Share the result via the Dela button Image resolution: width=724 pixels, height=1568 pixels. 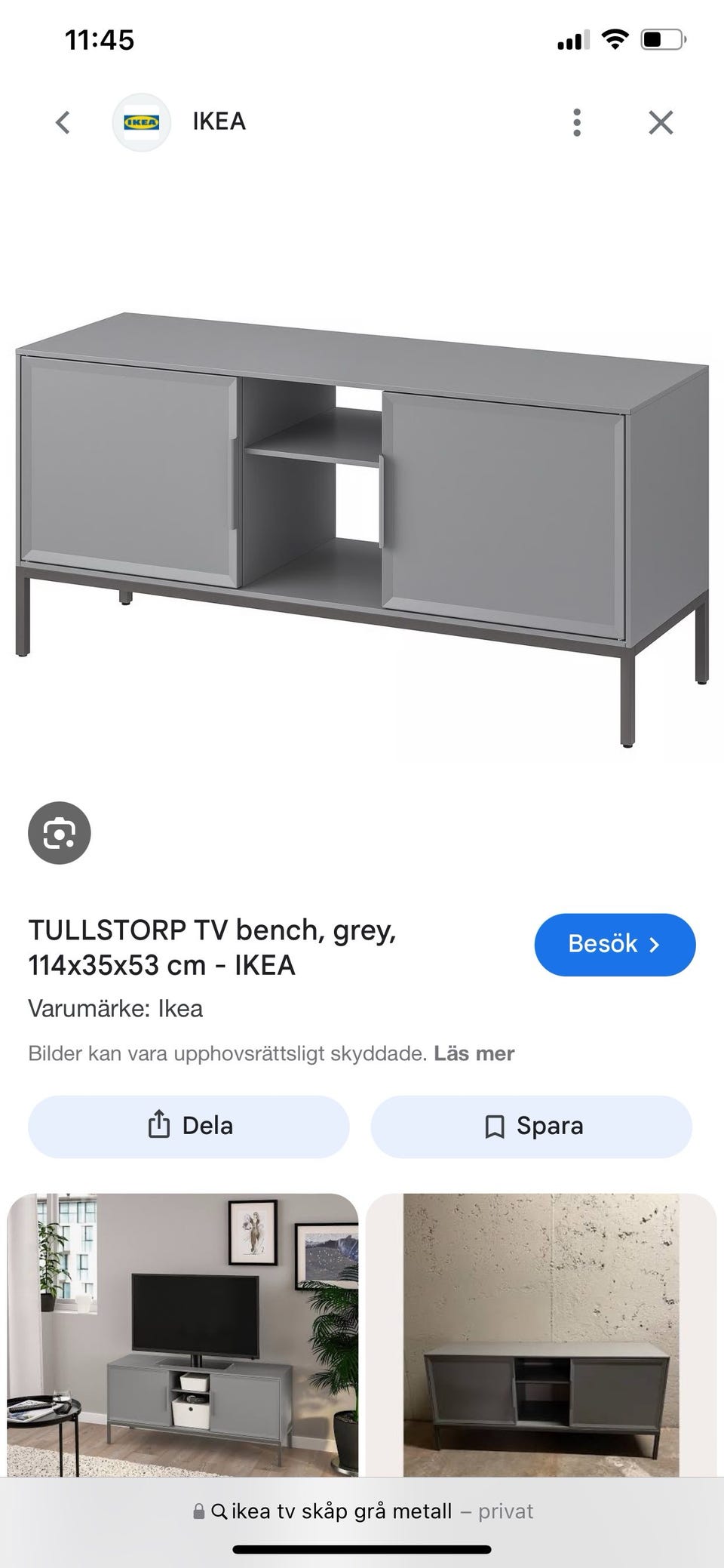click(187, 1125)
